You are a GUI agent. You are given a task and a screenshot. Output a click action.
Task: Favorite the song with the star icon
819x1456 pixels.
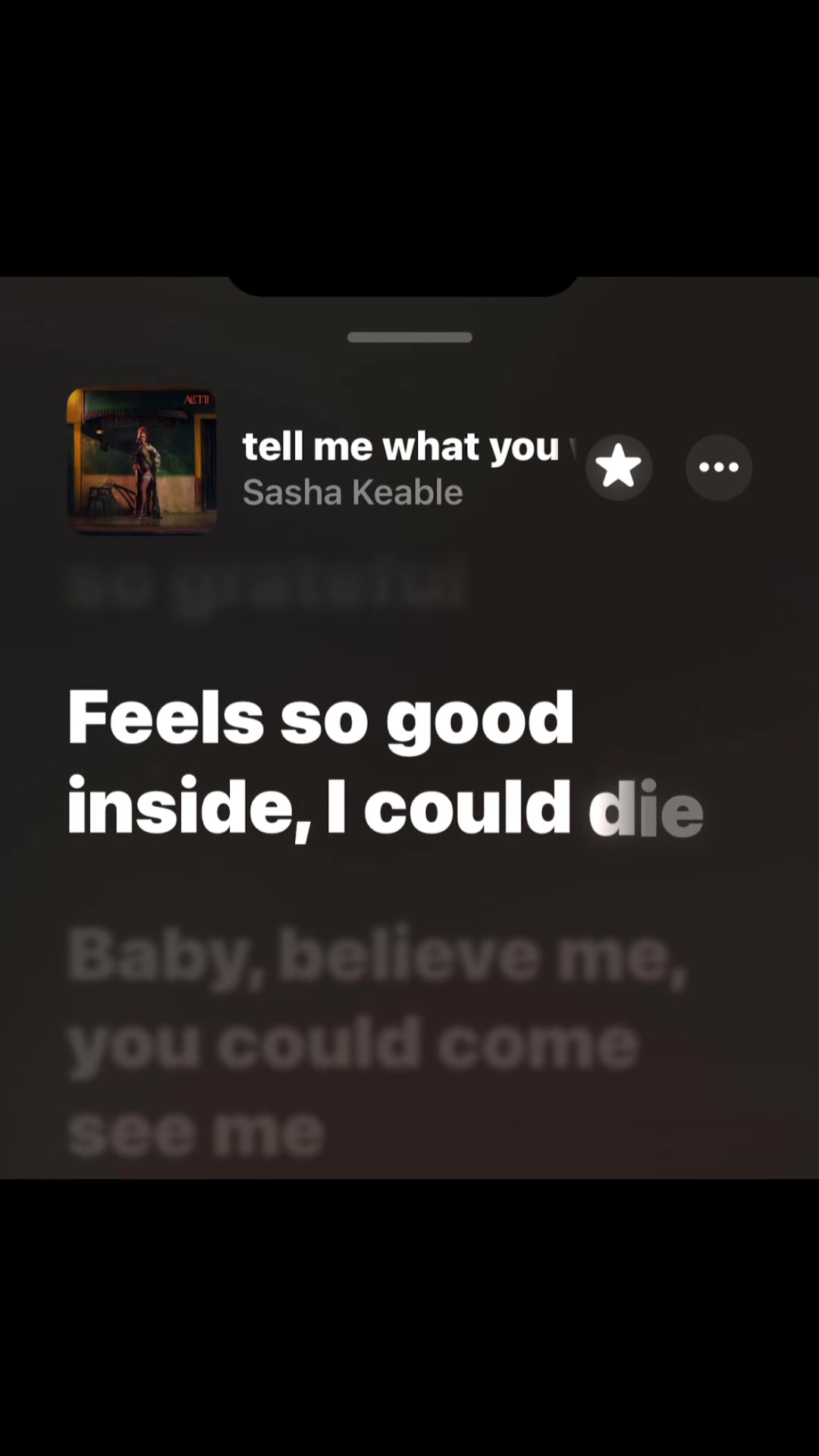[619, 466]
